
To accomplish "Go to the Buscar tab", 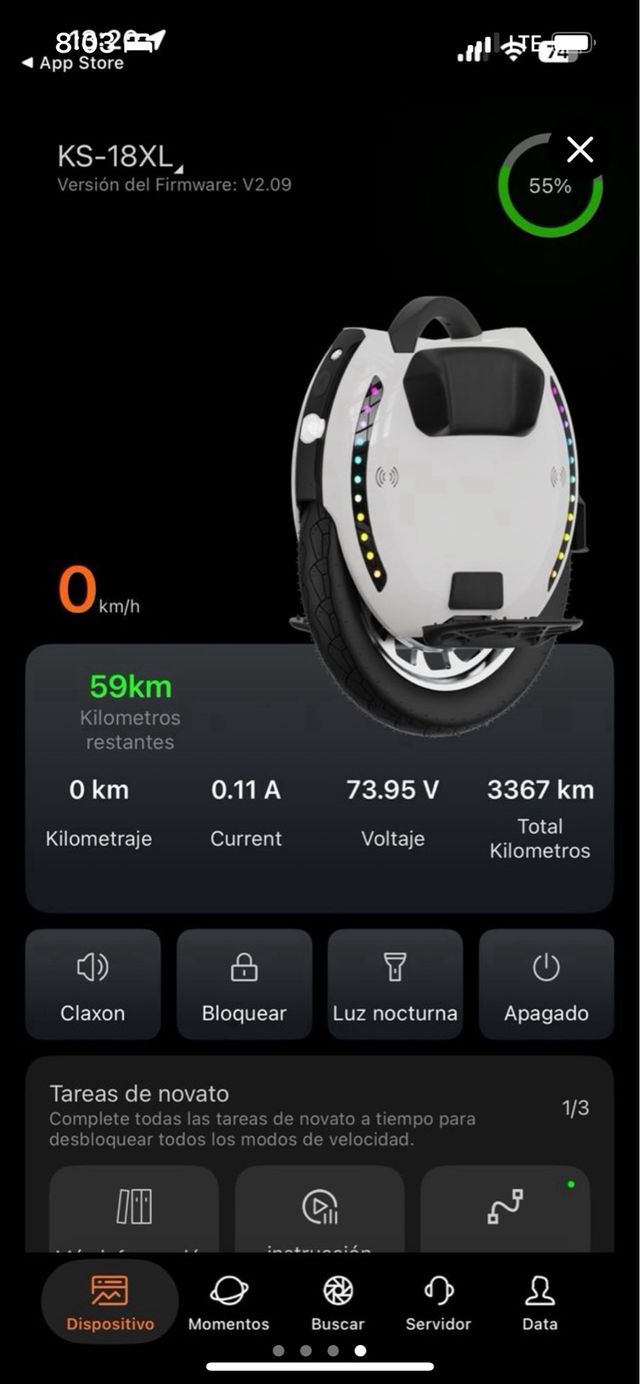I will [x=338, y=1302].
